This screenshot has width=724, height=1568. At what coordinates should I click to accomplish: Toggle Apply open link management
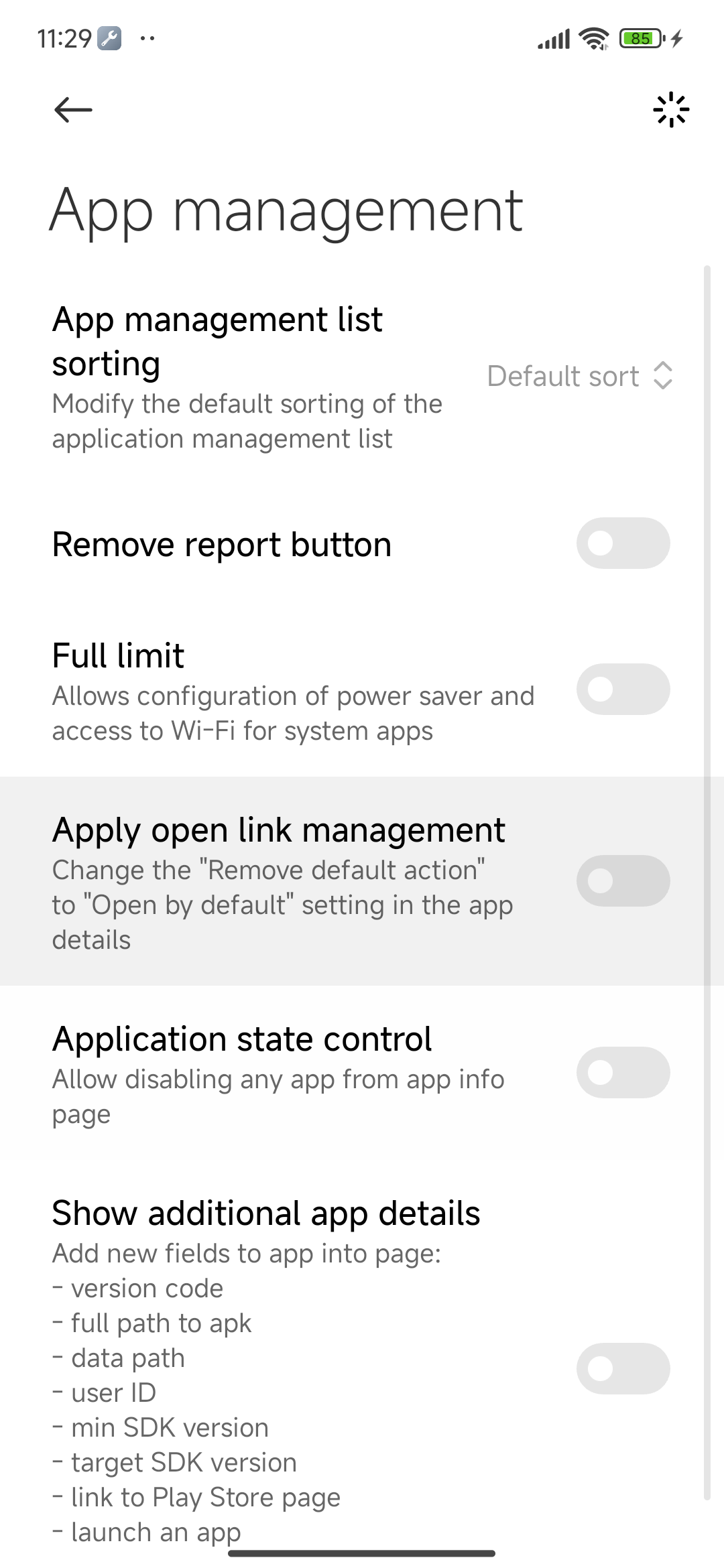point(623,881)
